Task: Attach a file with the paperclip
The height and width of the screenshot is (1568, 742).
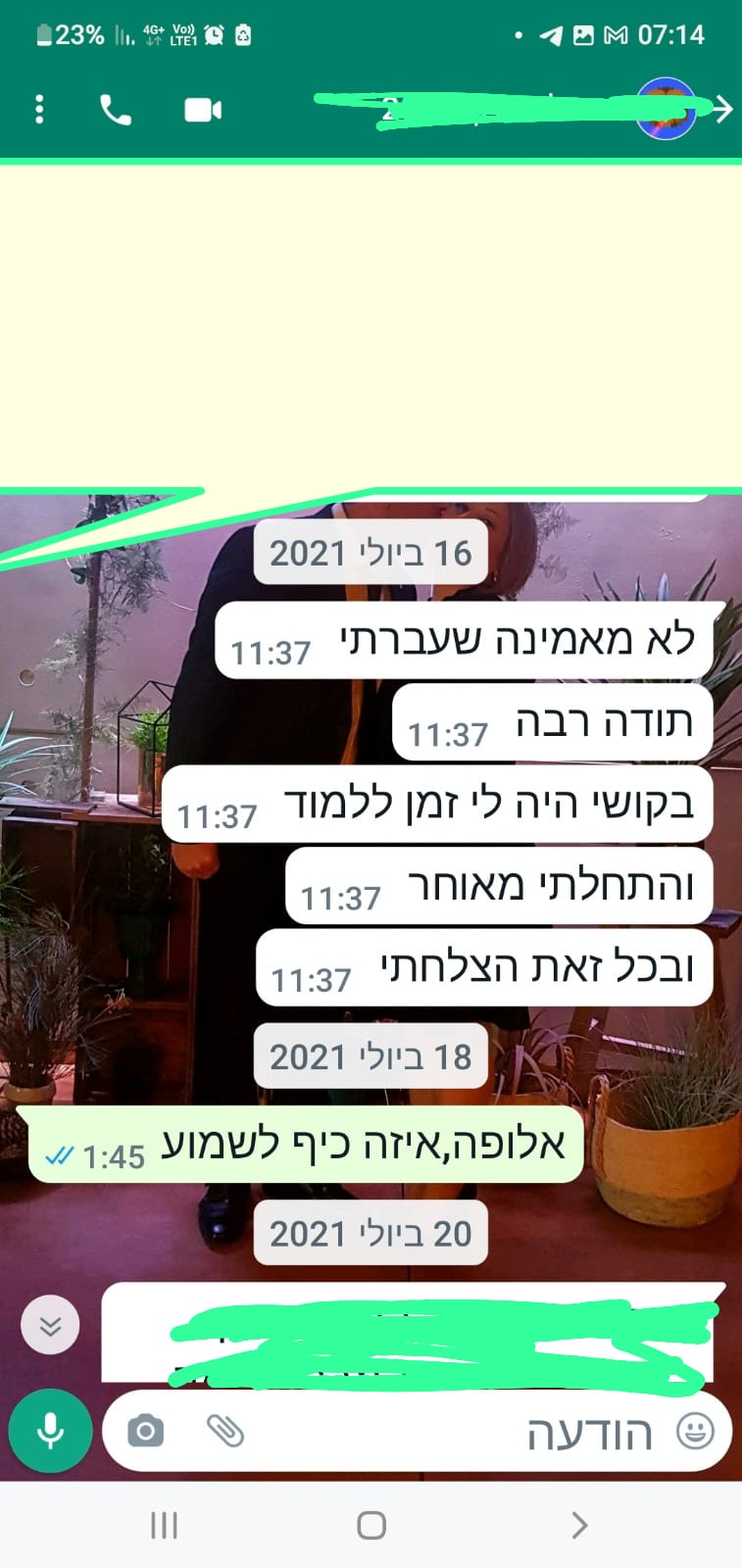Action: (x=225, y=1432)
